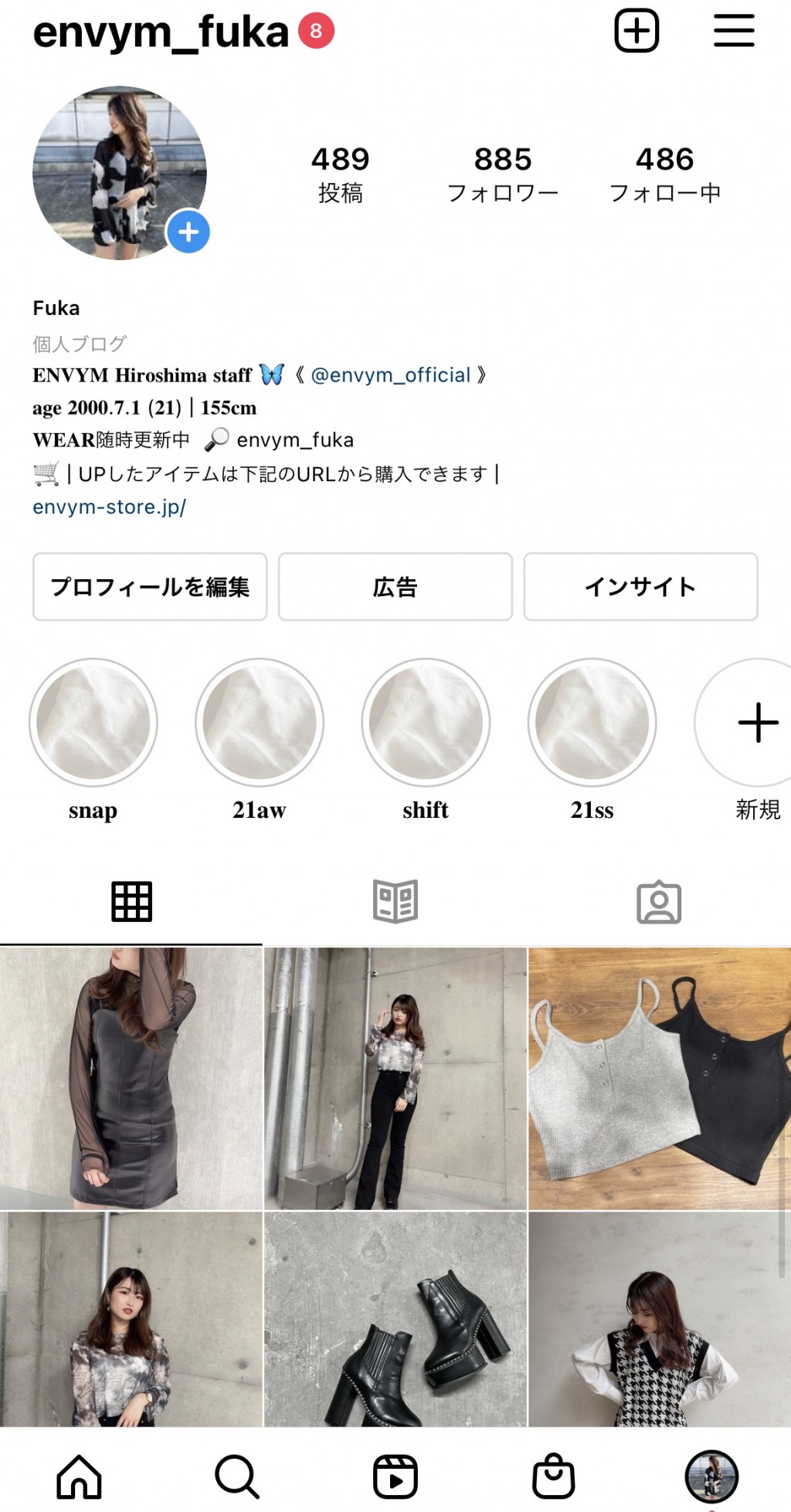Tap the プロフィールを編集 button

(150, 587)
